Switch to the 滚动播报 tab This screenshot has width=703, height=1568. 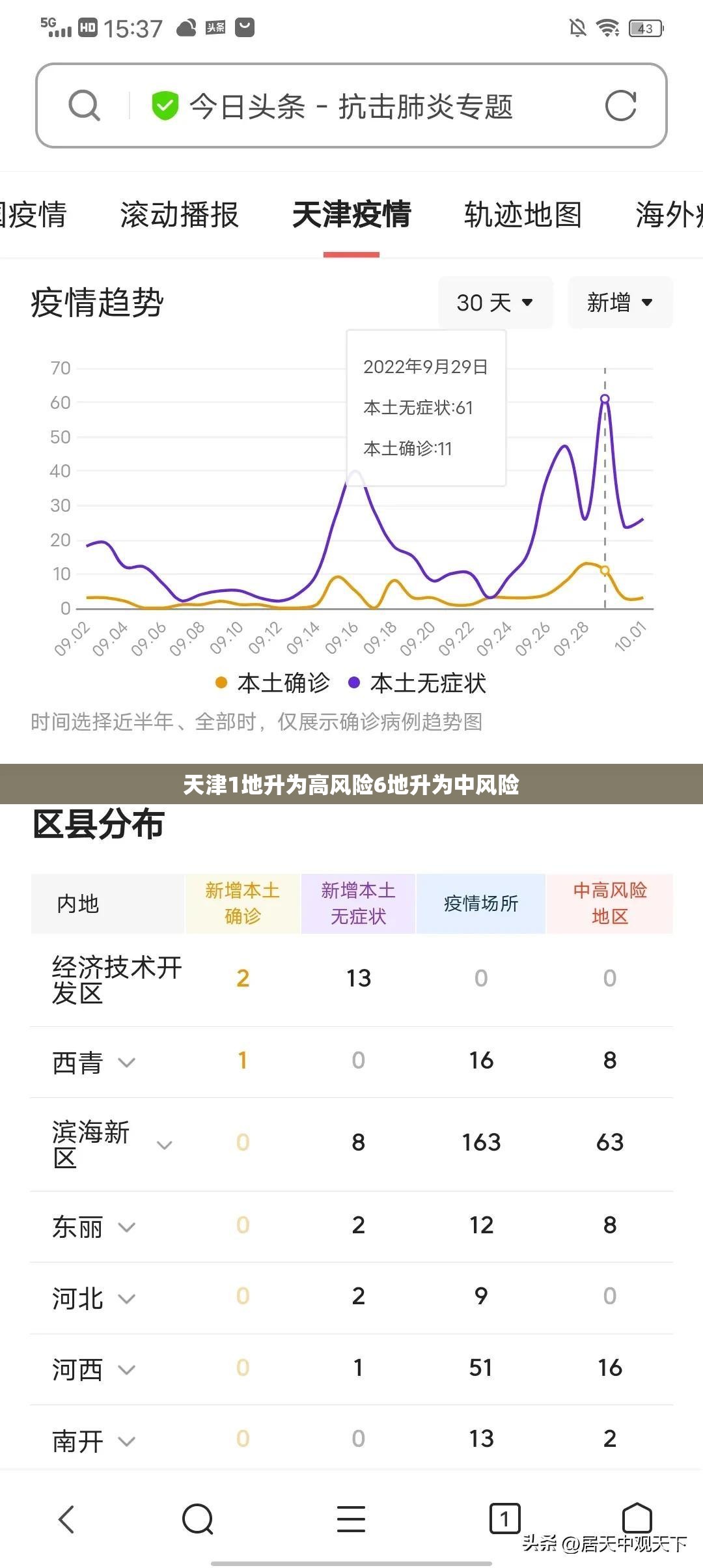pos(180,214)
